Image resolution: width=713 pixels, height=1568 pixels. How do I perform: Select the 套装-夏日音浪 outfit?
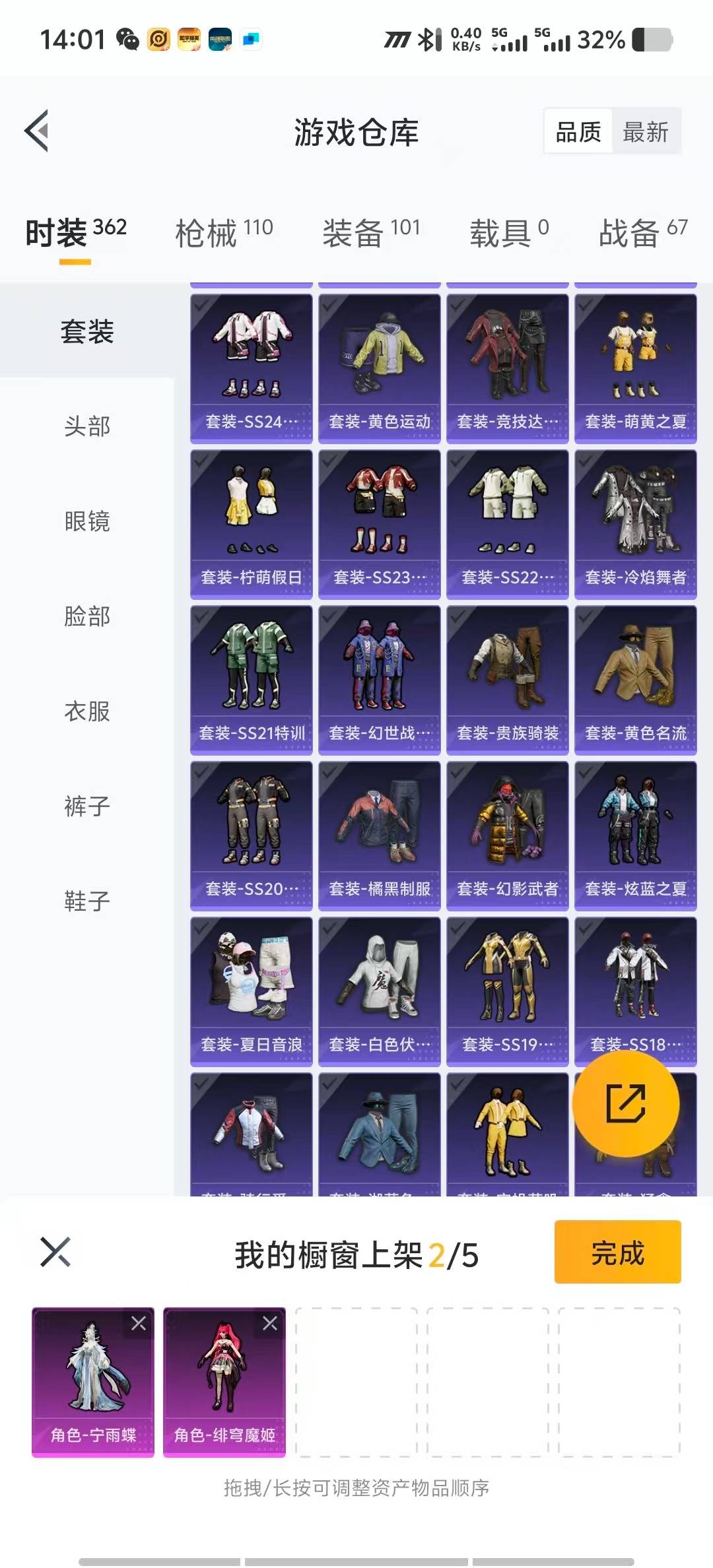click(x=251, y=991)
